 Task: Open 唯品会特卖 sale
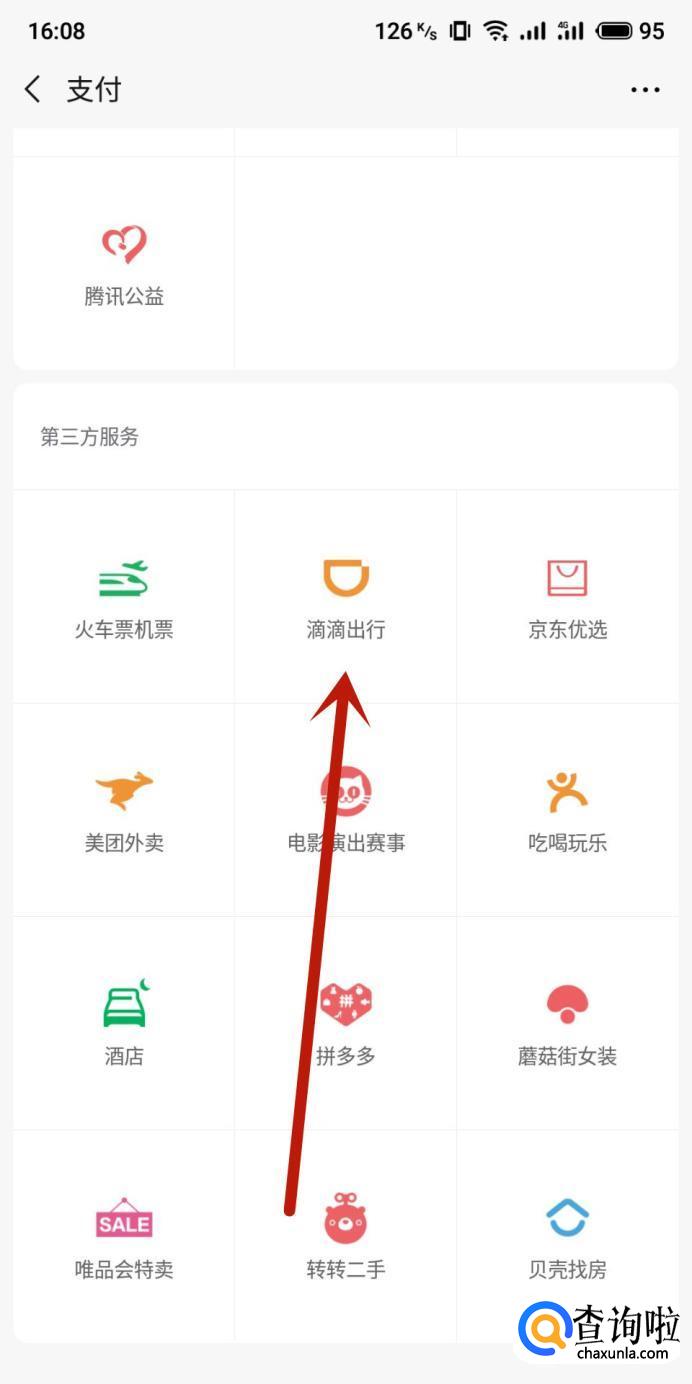click(124, 1236)
